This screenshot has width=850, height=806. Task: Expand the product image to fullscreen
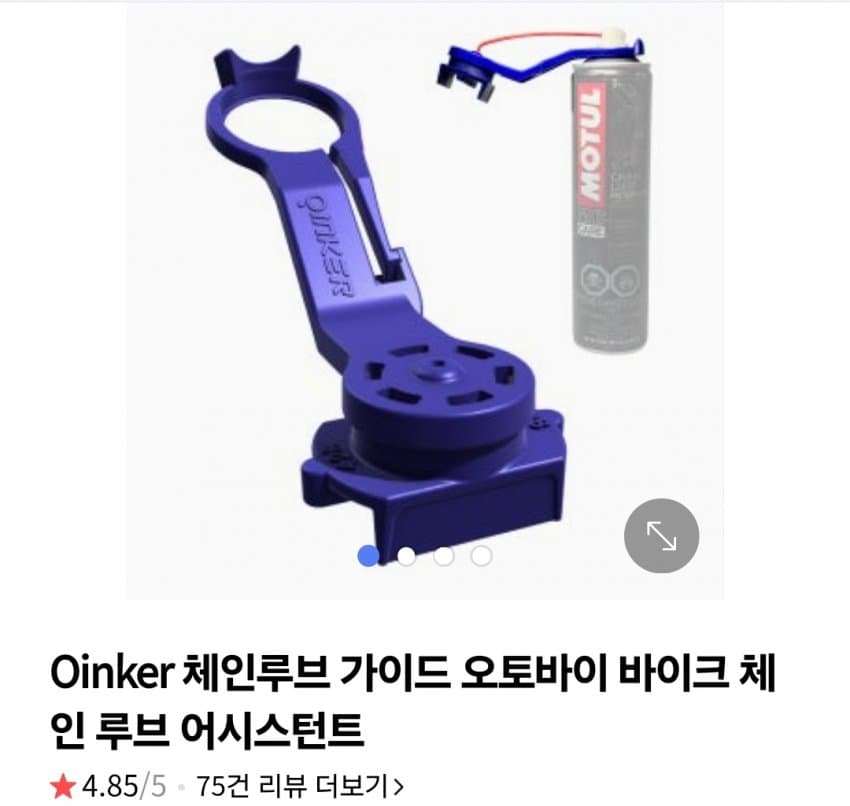pos(661,536)
